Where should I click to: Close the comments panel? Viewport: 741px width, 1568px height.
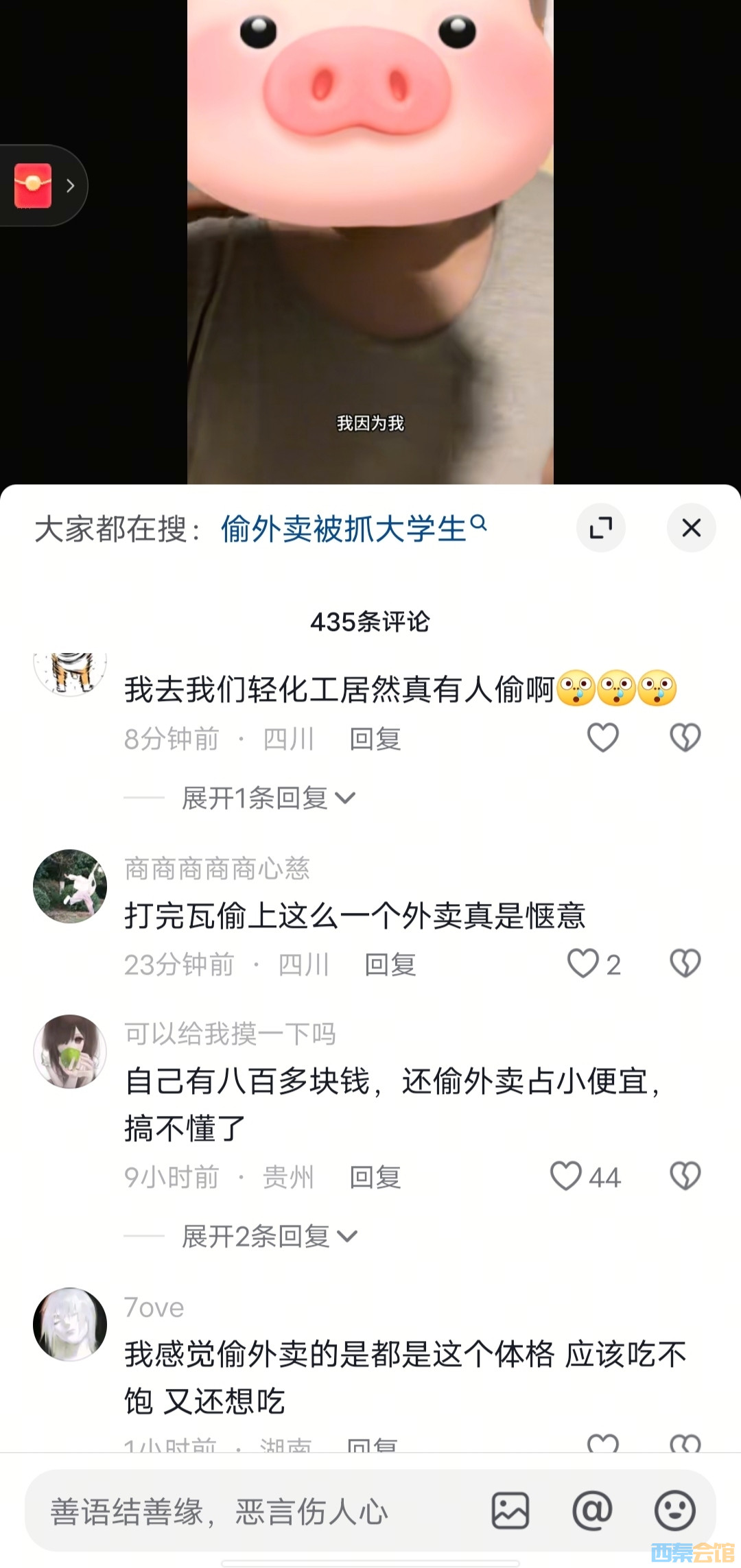(691, 528)
